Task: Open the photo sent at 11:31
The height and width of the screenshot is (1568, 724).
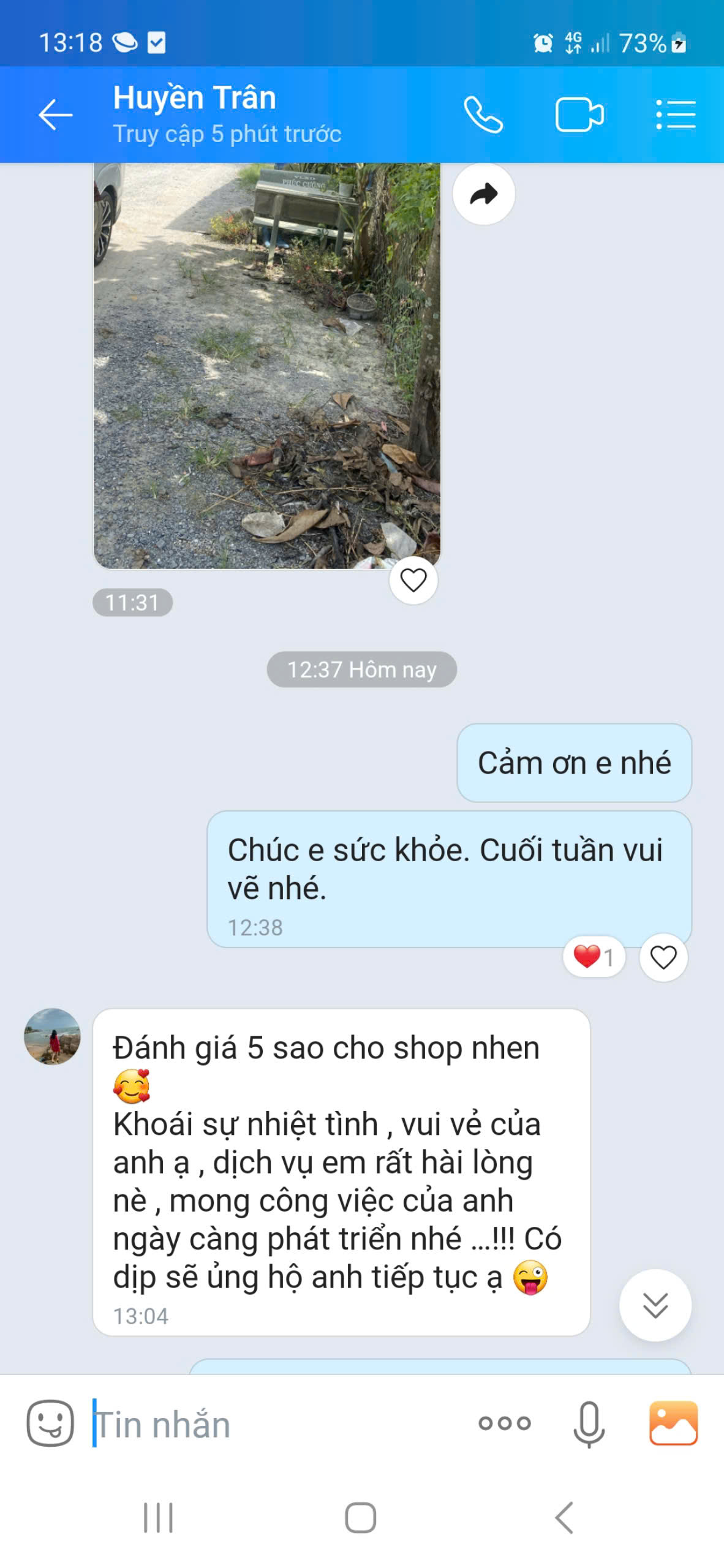Action: pos(266,366)
